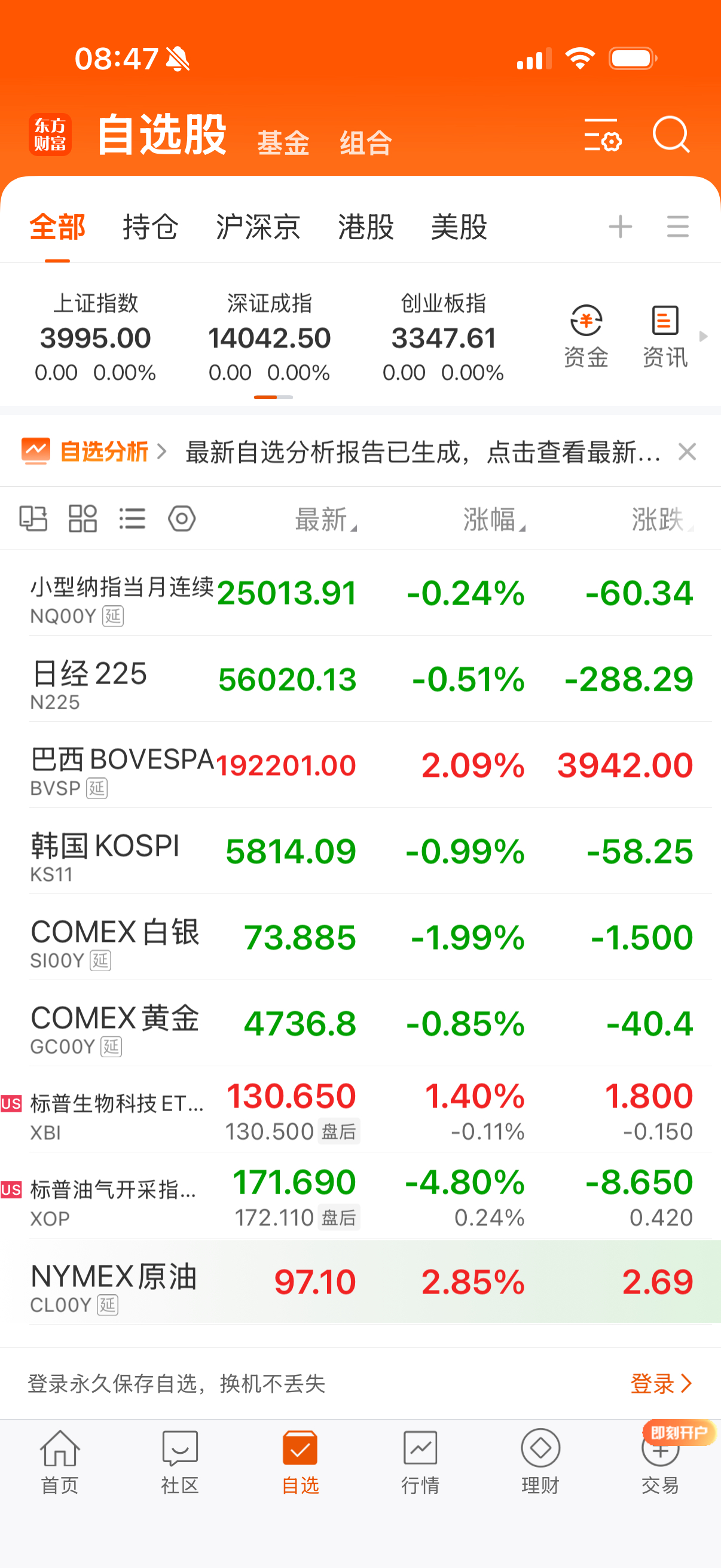Switch to grid view layout icon
The height and width of the screenshot is (1568, 721).
coord(83,518)
